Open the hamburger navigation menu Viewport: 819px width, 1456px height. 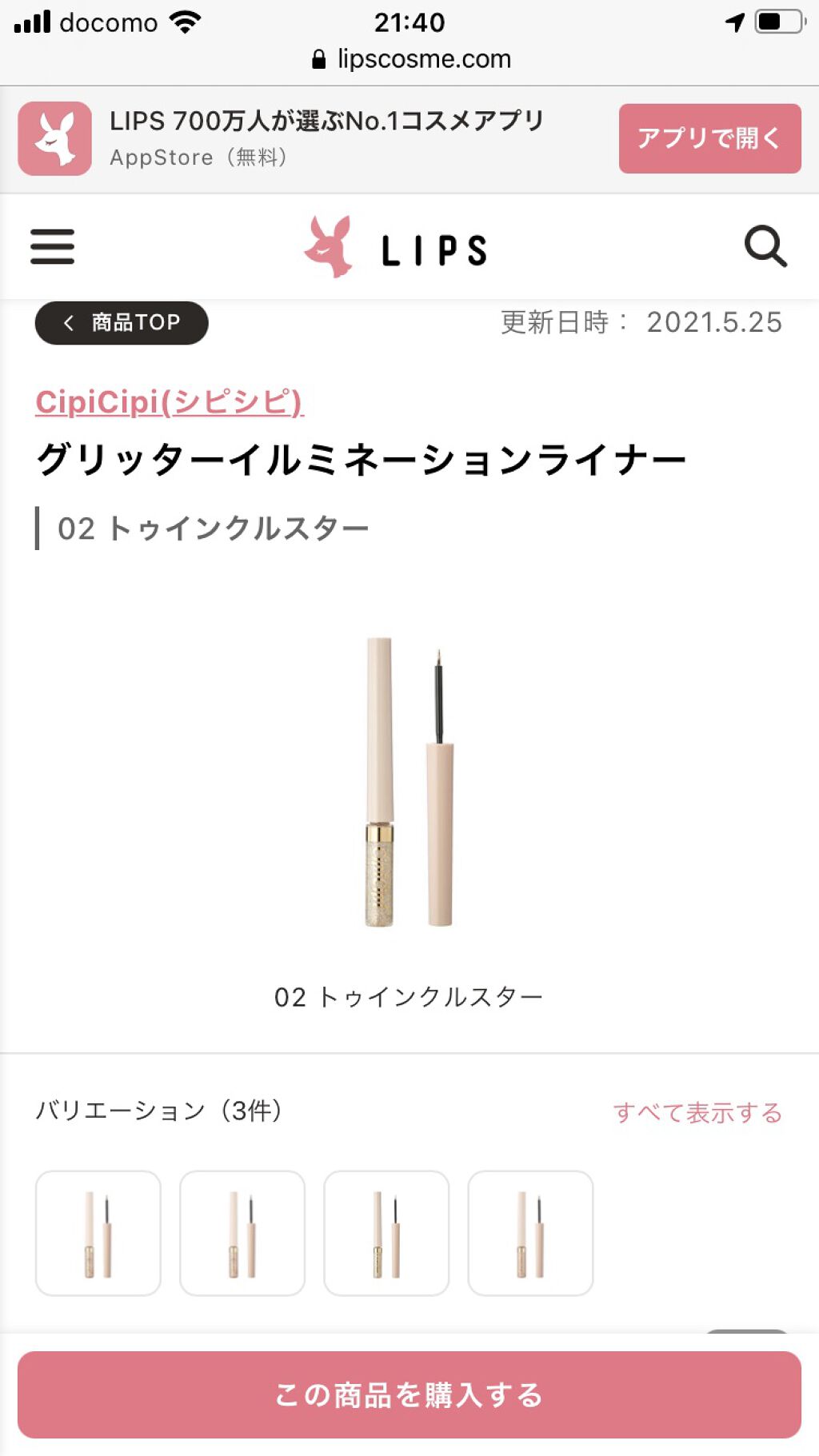click(52, 248)
